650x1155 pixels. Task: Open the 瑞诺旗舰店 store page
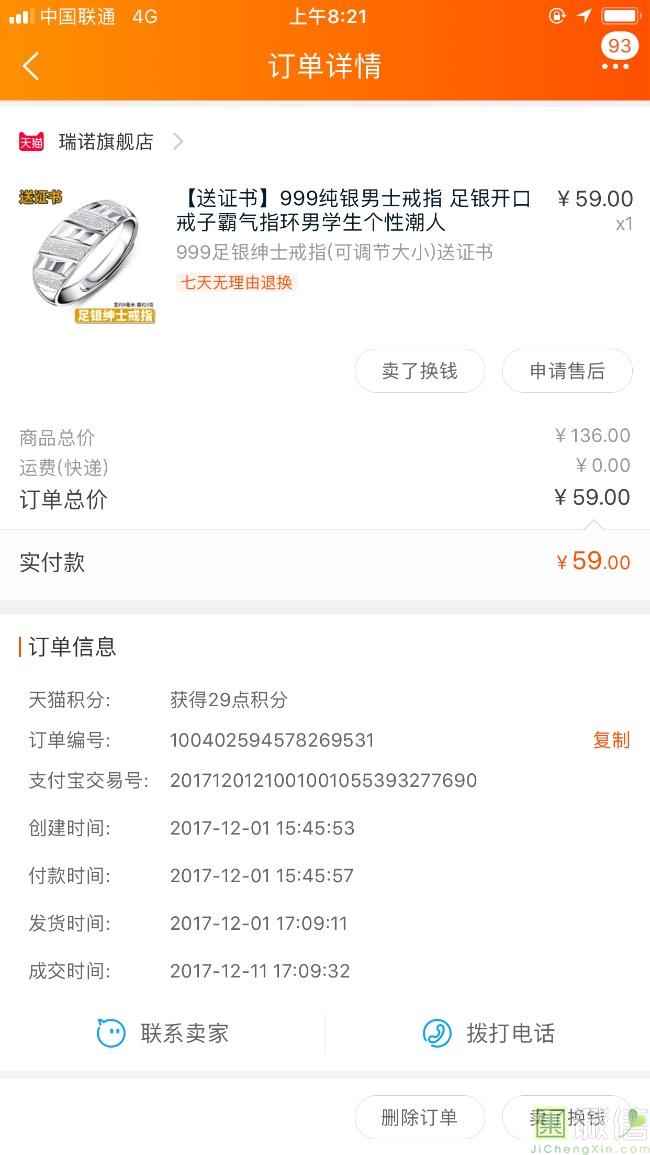pos(105,142)
